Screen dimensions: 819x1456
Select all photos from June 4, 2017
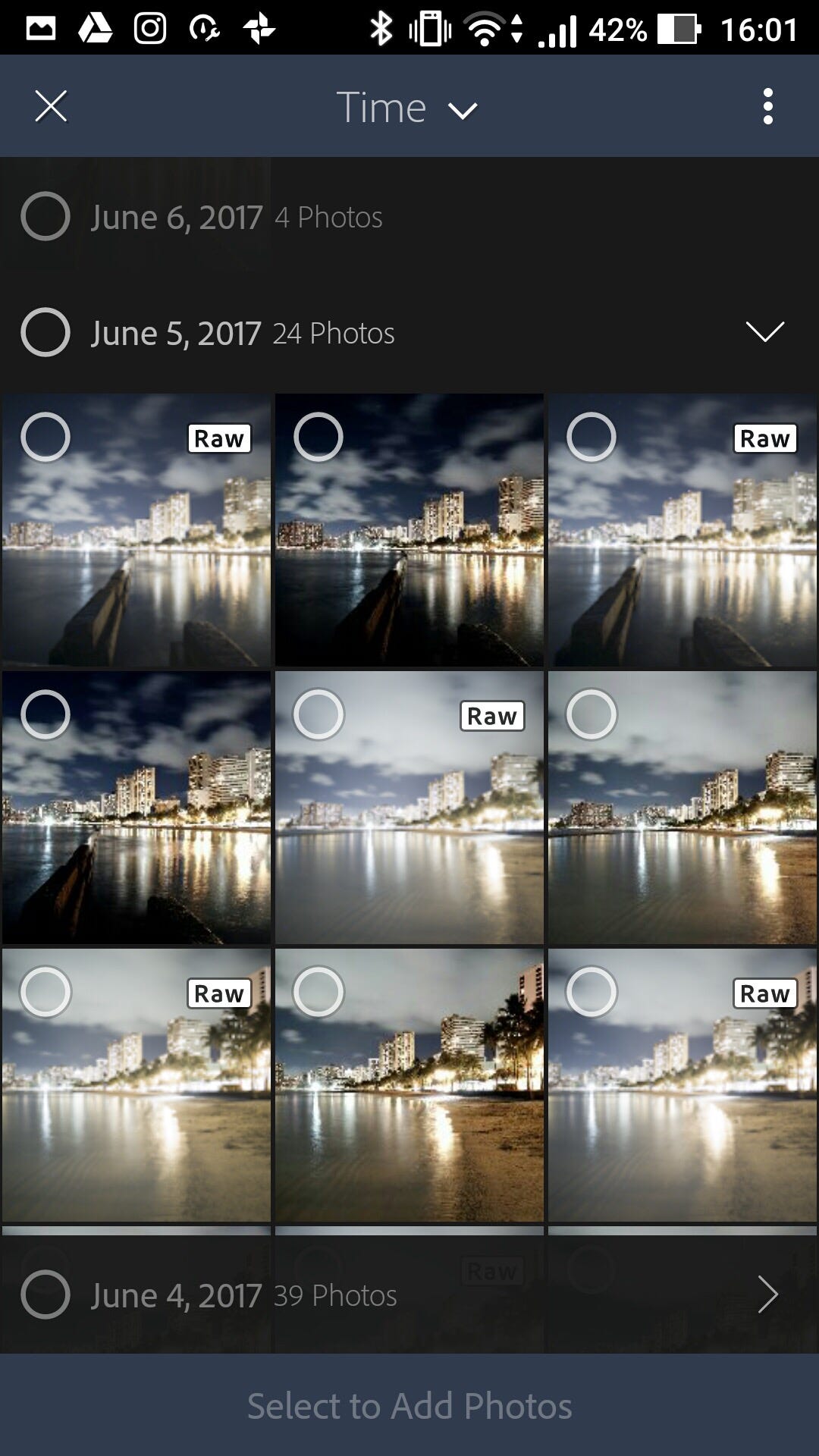tap(45, 1294)
